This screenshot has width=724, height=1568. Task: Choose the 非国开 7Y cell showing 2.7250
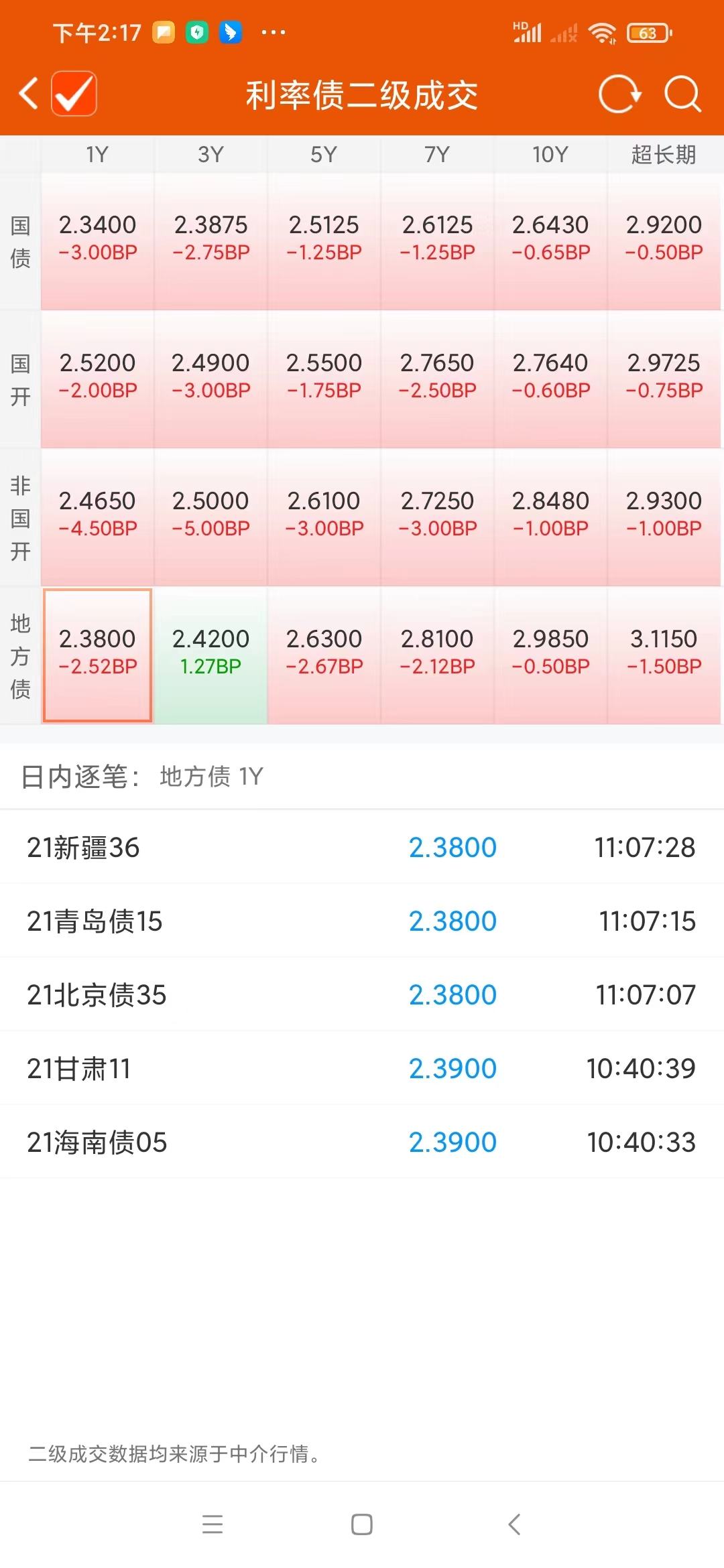tap(437, 515)
